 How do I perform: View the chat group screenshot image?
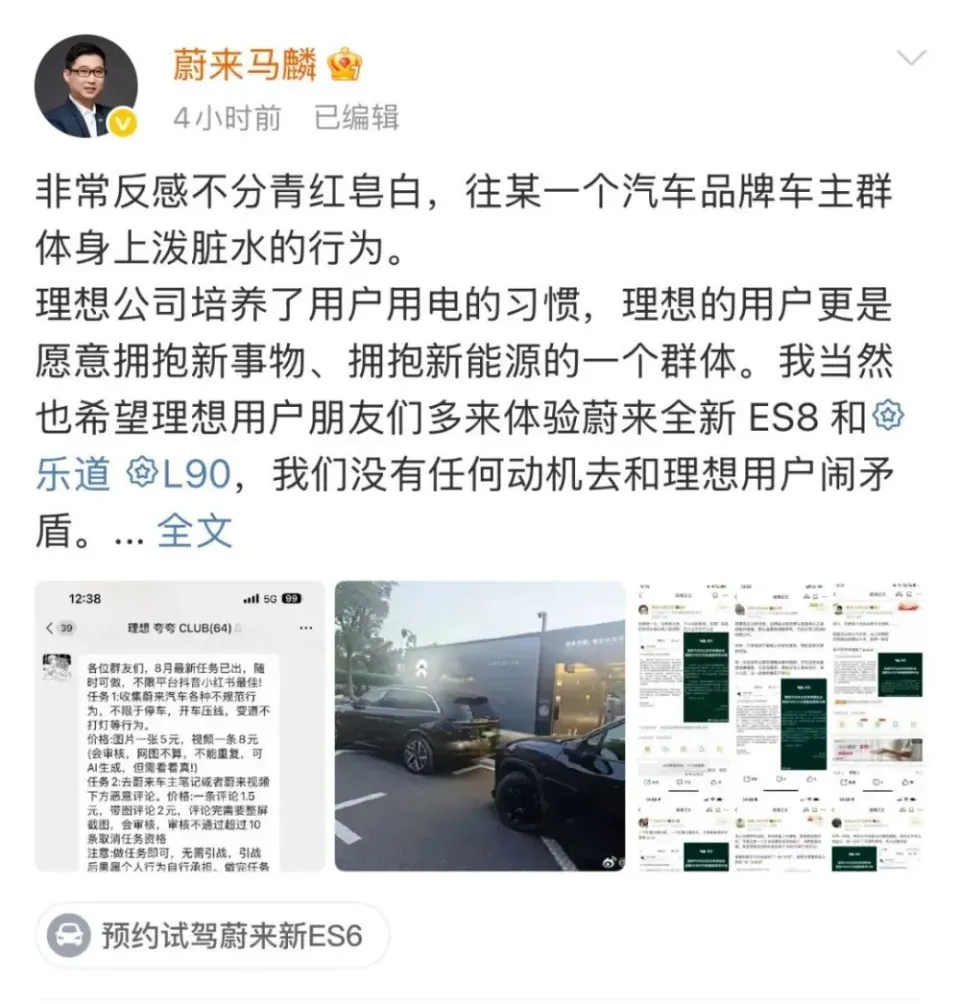pos(180,726)
